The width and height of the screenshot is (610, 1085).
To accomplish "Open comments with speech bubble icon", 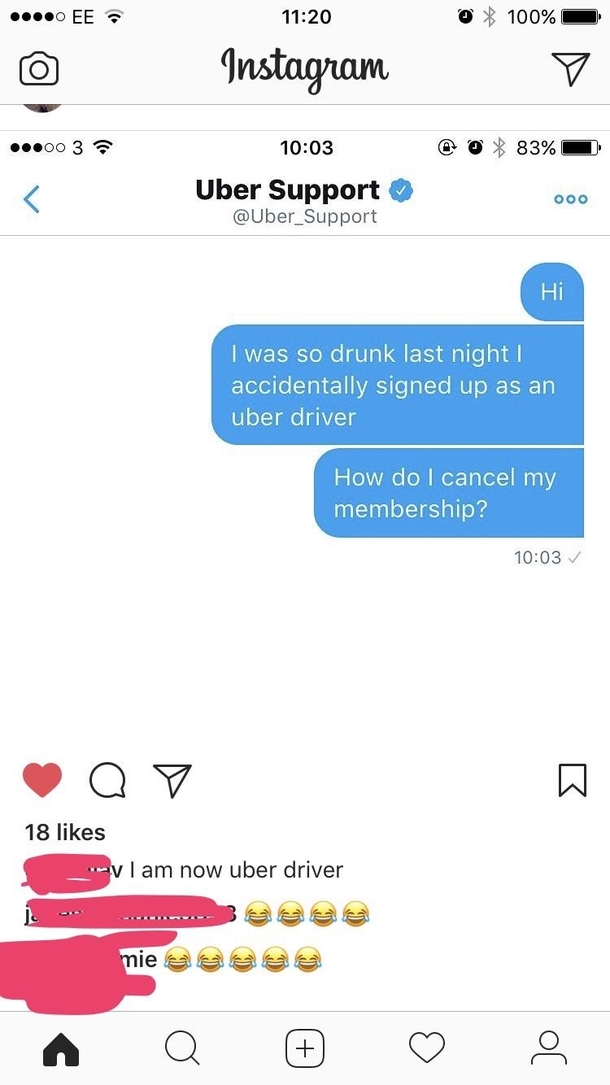I will pyautogui.click(x=107, y=781).
